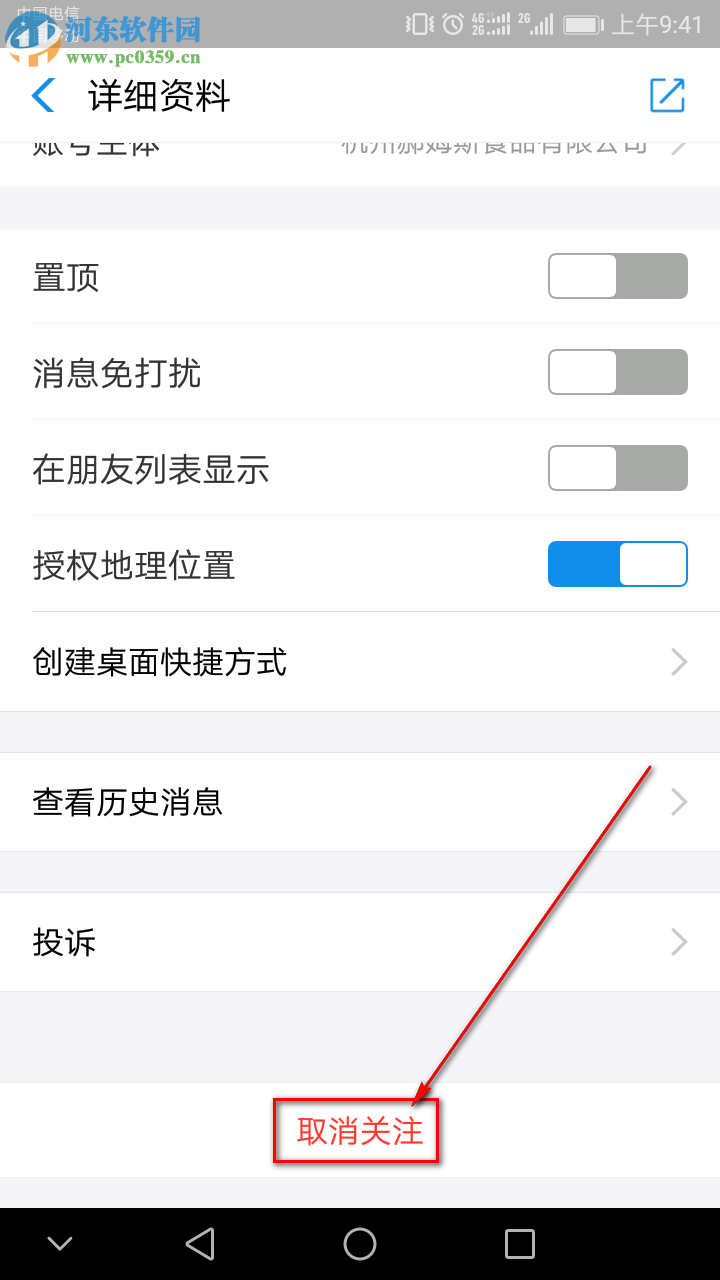Screen dimensions: 720x1280
Task: Open the share icon at top right
Action: pyautogui.click(x=667, y=95)
